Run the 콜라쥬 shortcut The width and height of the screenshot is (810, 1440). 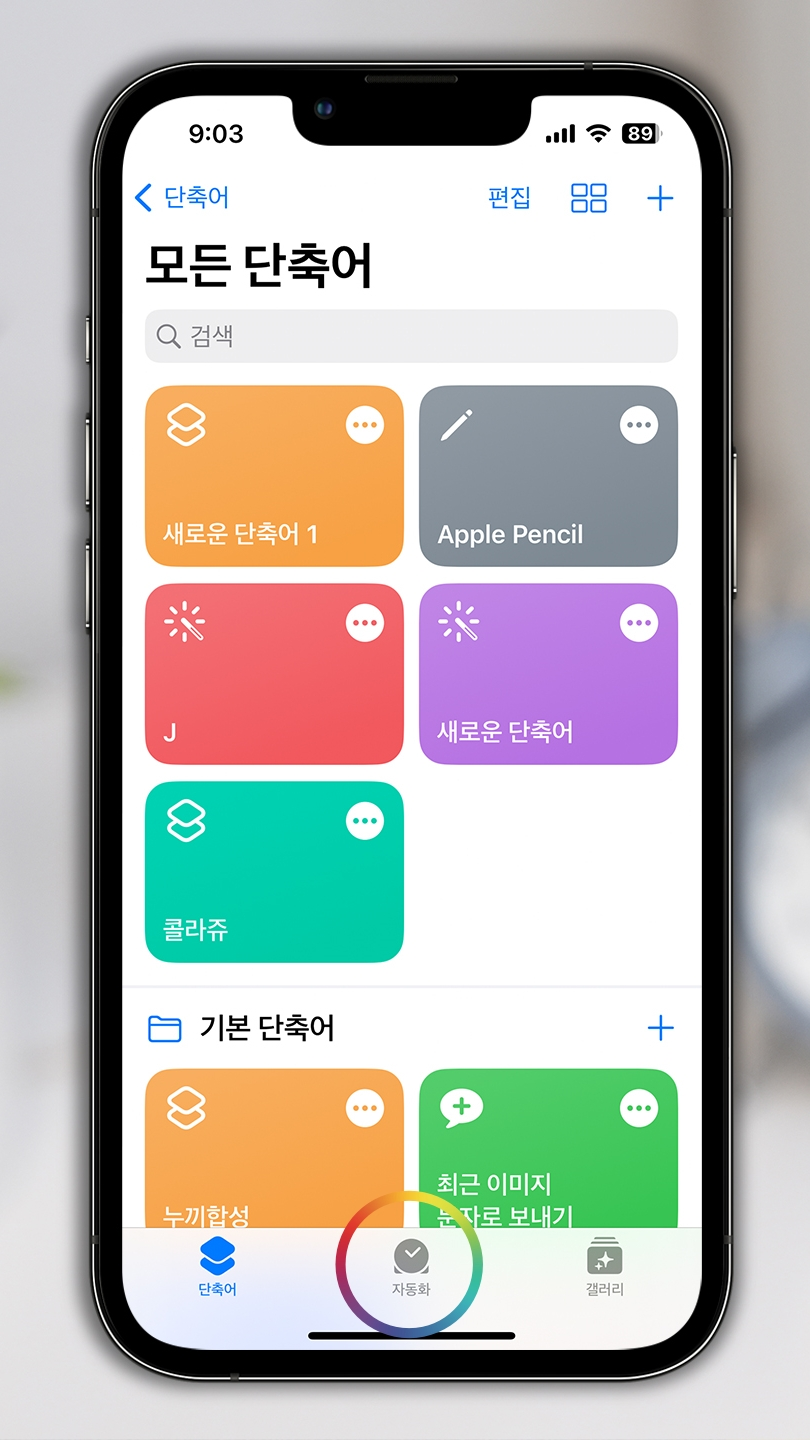point(274,872)
